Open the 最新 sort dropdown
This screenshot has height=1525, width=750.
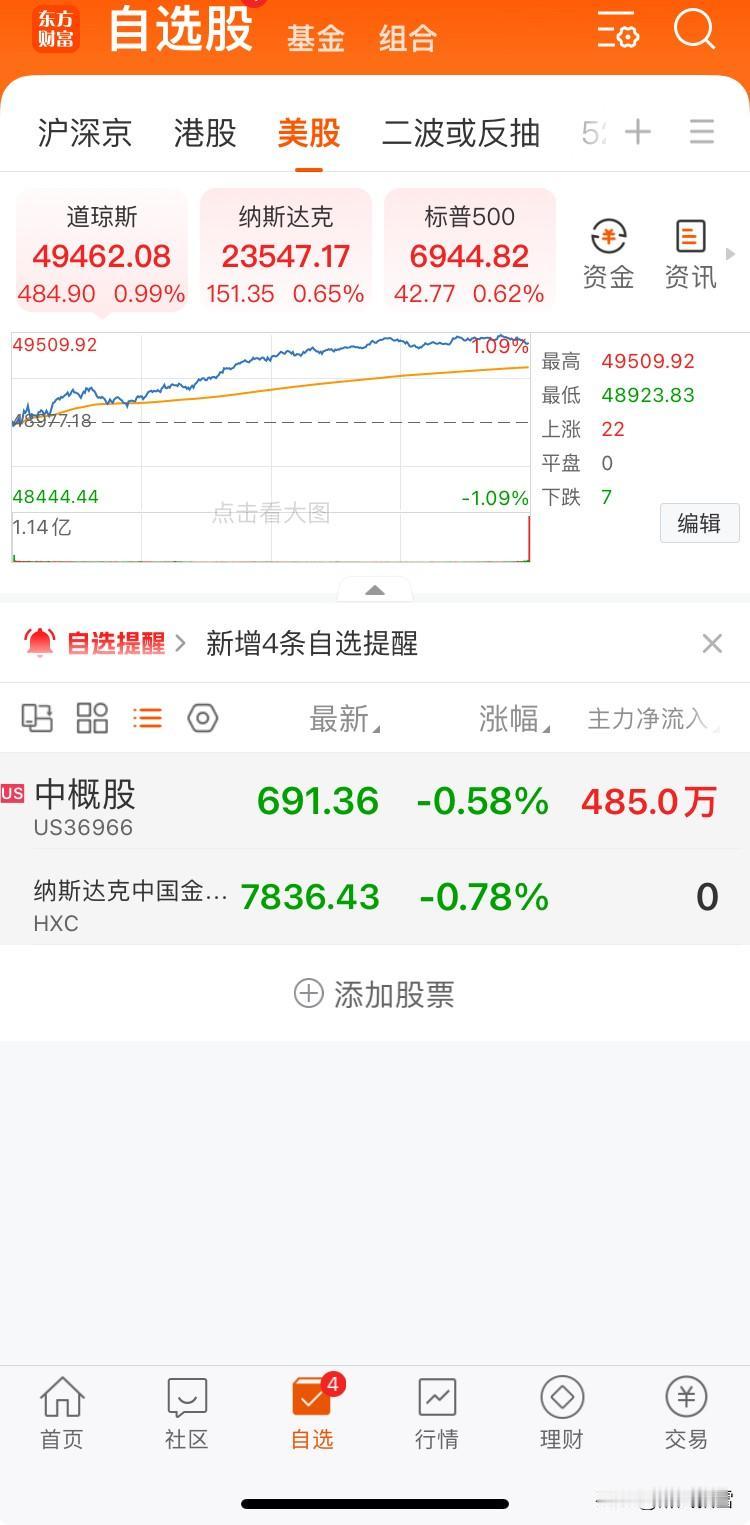pyautogui.click(x=341, y=718)
